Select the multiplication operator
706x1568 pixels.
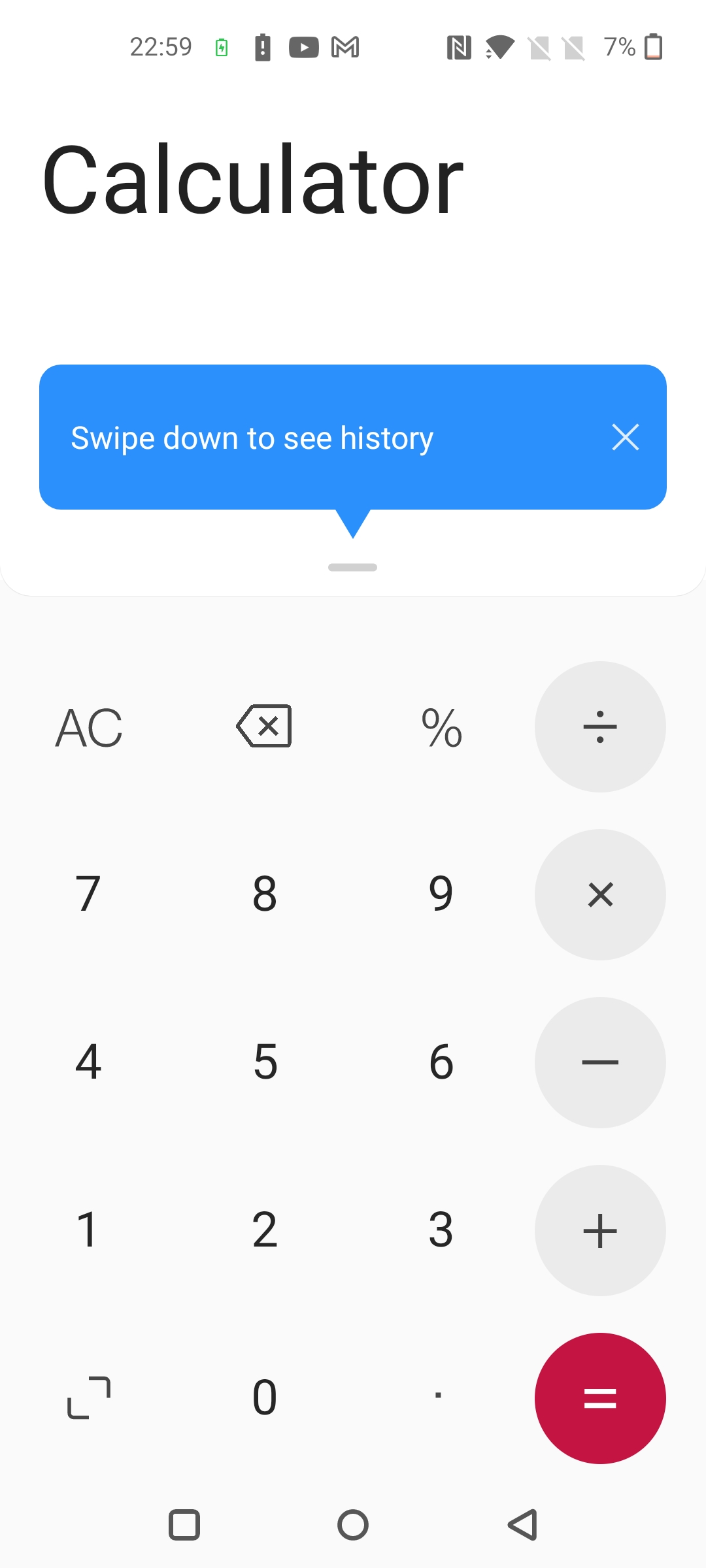(600, 894)
